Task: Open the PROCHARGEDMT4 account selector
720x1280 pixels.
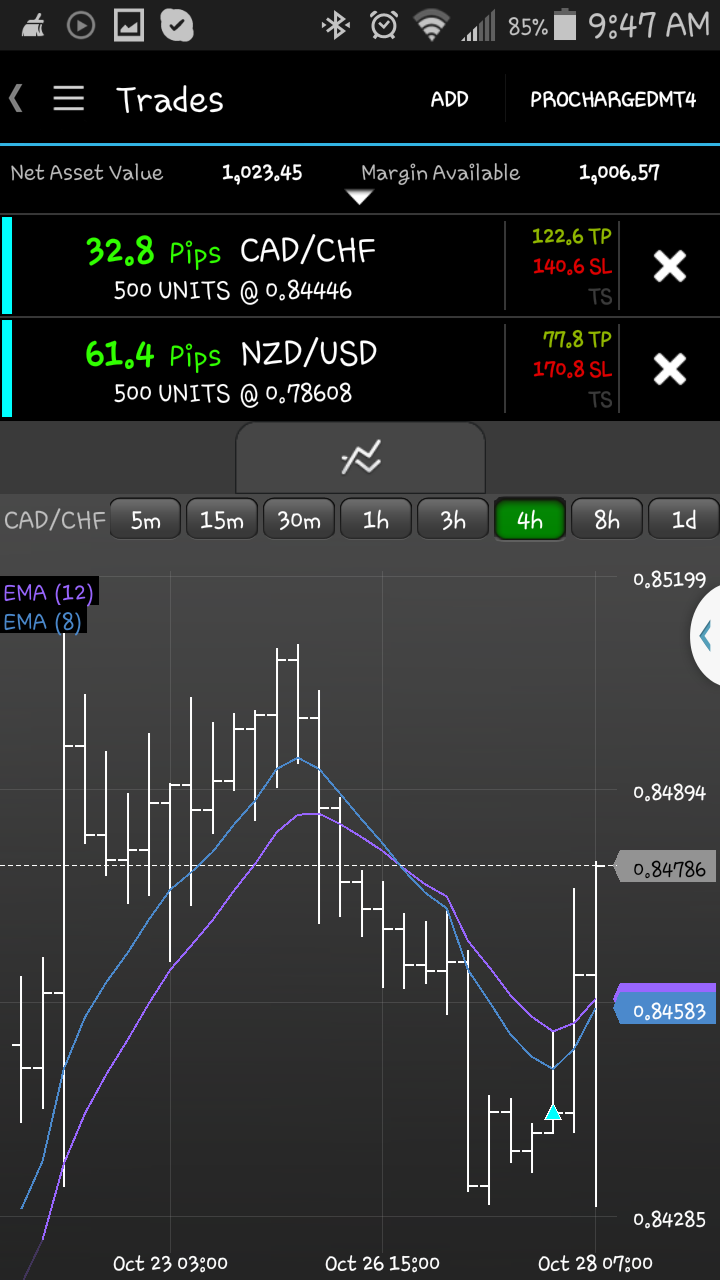Action: pyautogui.click(x=613, y=100)
